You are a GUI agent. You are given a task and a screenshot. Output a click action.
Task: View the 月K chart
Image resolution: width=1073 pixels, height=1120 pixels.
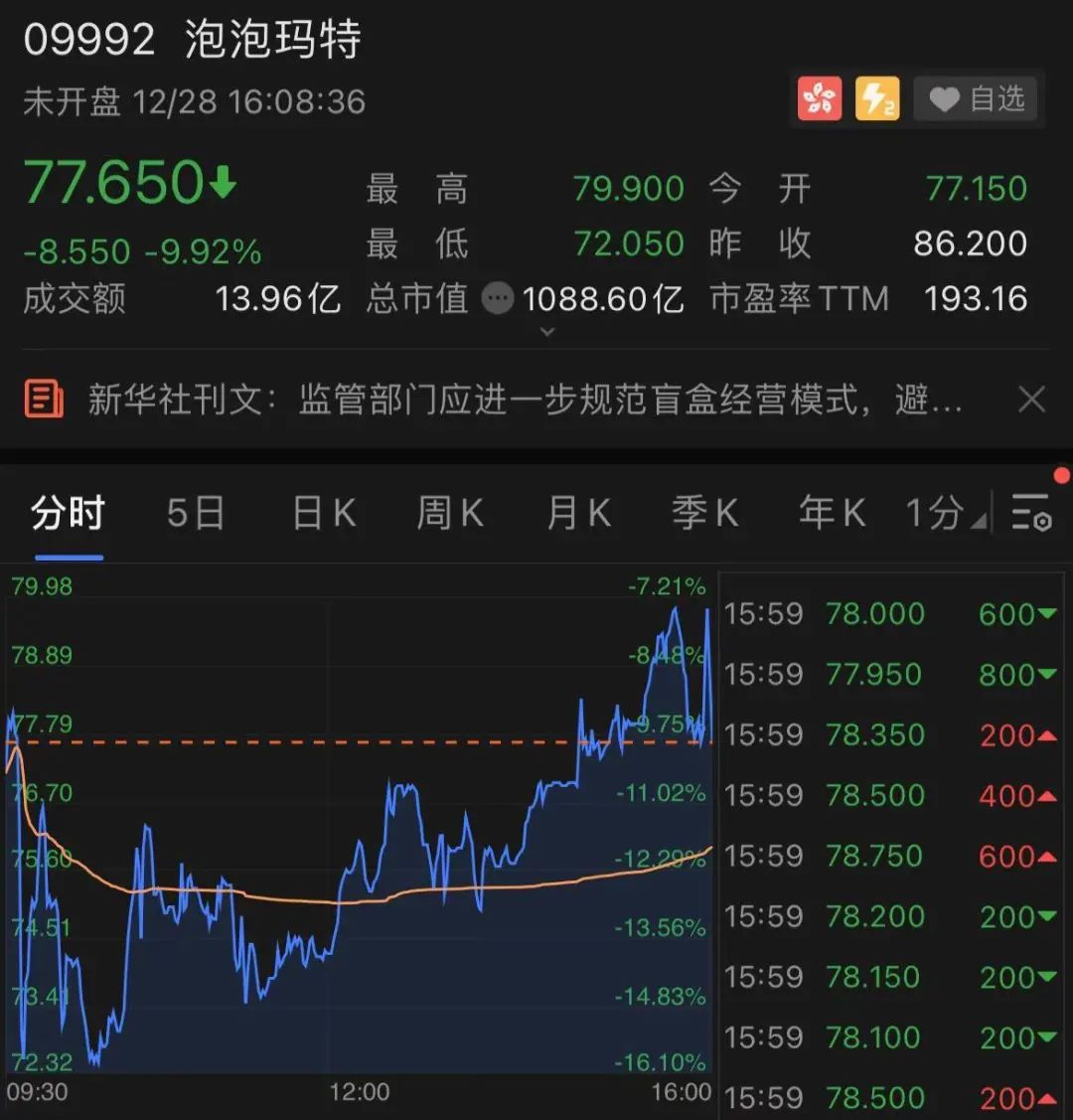[x=578, y=514]
